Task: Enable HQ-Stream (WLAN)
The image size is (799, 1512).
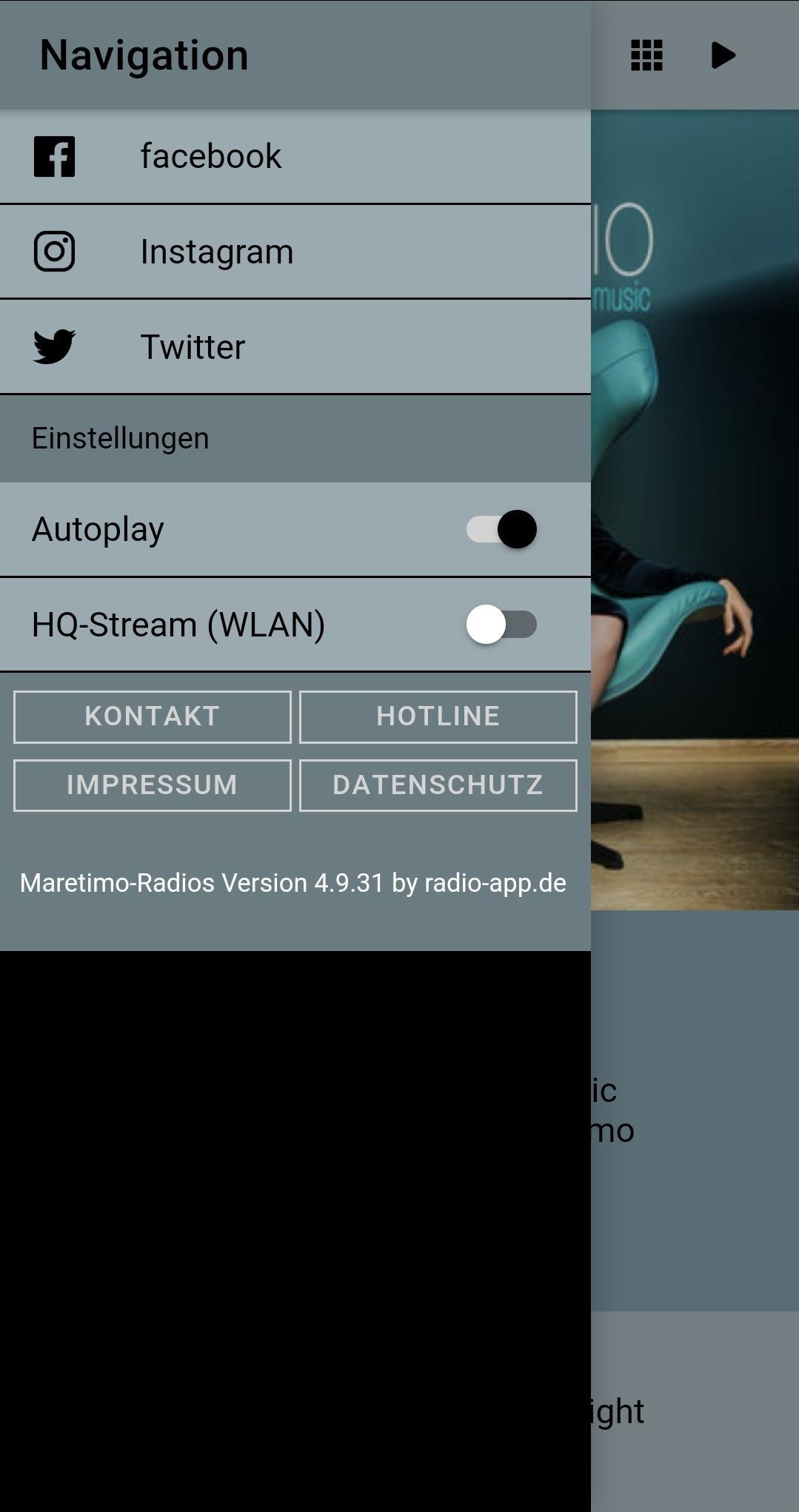Action: (x=501, y=624)
